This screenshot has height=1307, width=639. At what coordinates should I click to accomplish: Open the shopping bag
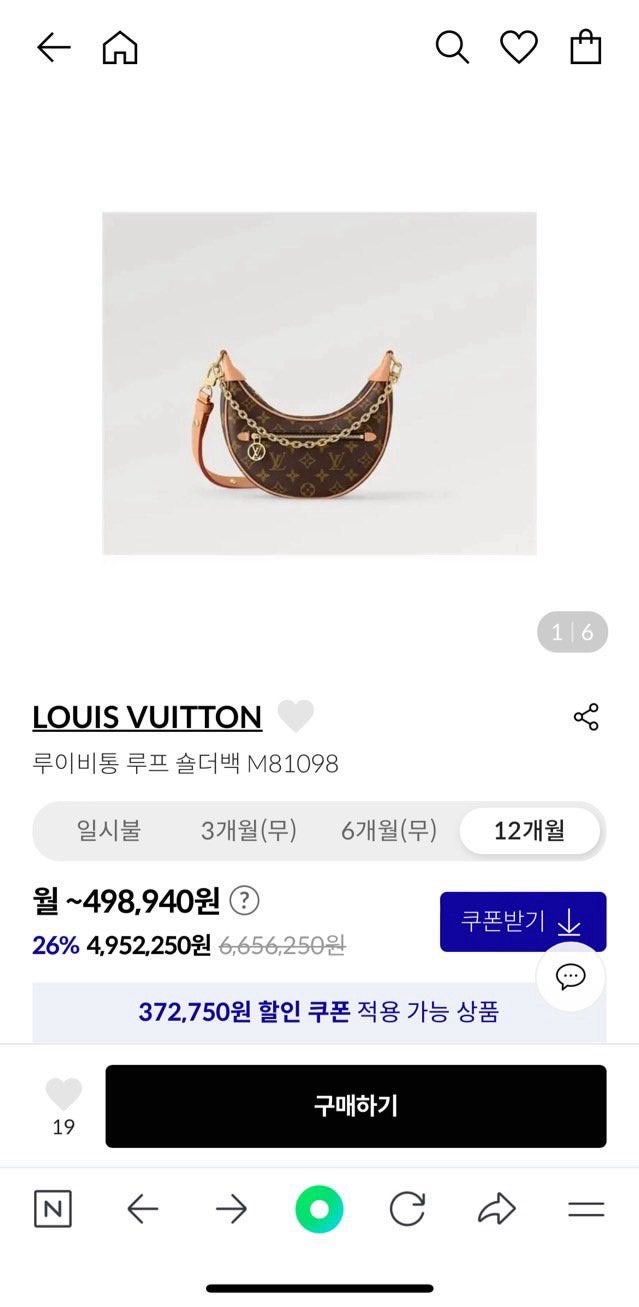coord(585,47)
